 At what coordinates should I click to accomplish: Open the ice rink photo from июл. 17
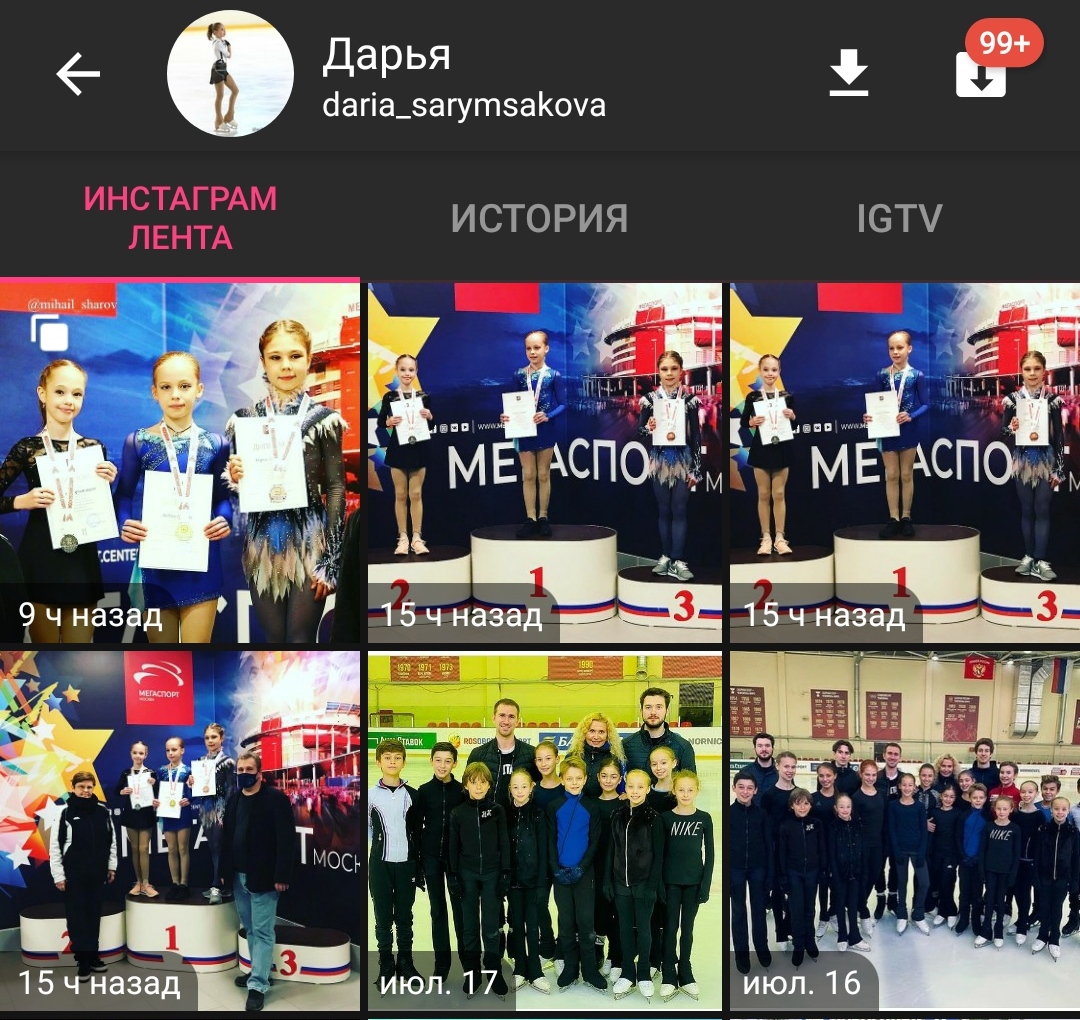click(544, 830)
